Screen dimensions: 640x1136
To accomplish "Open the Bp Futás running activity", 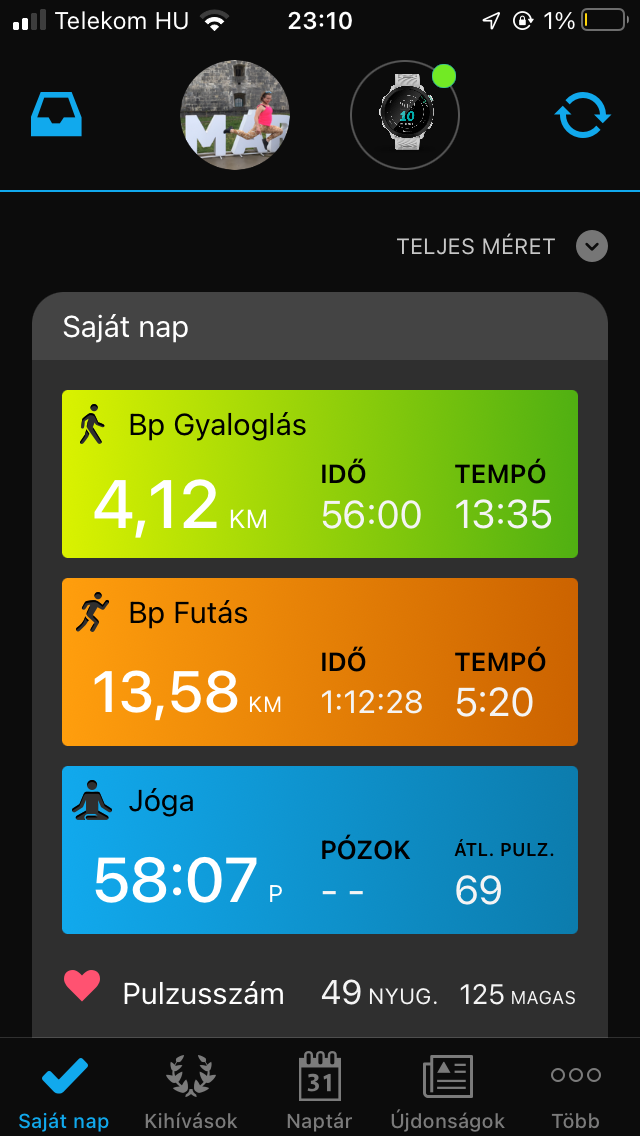I will point(320,662).
